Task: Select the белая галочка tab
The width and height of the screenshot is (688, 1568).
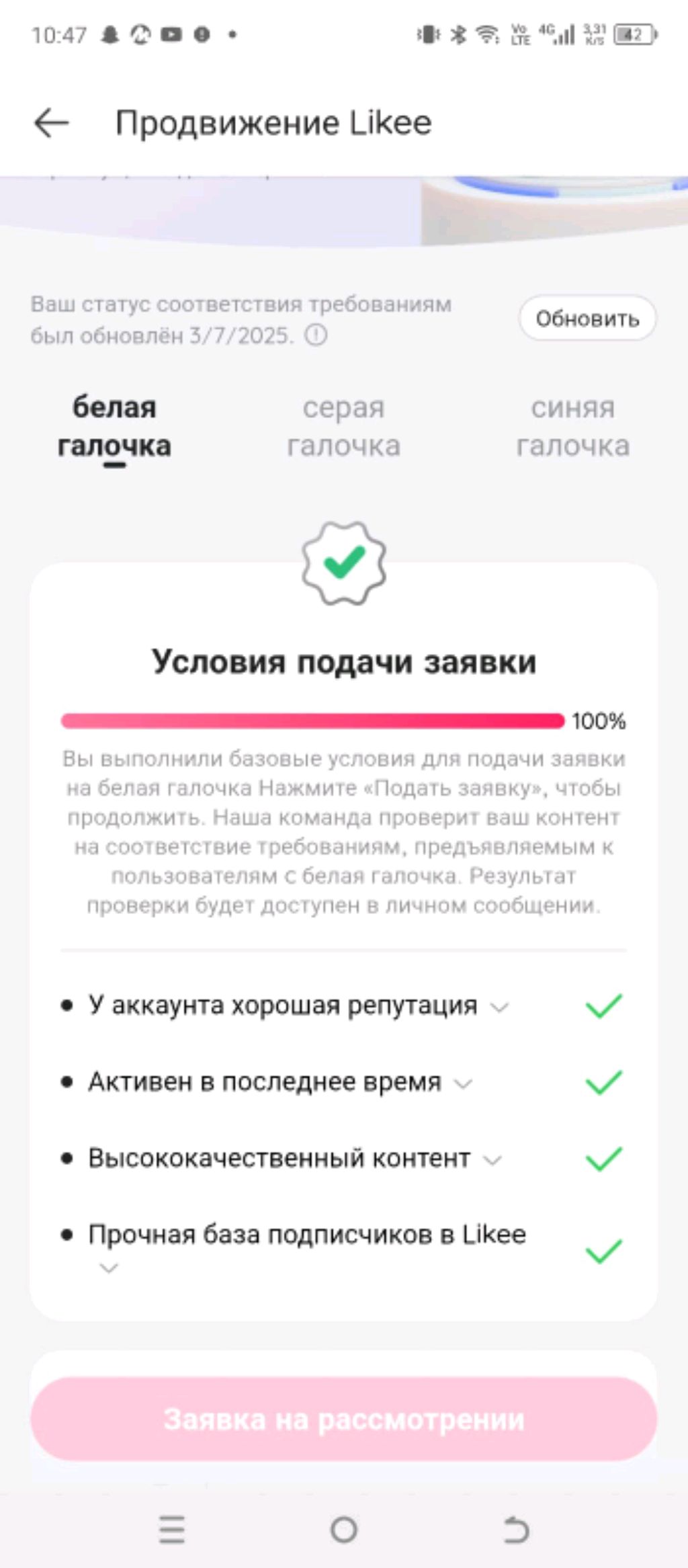Action: pos(114,426)
